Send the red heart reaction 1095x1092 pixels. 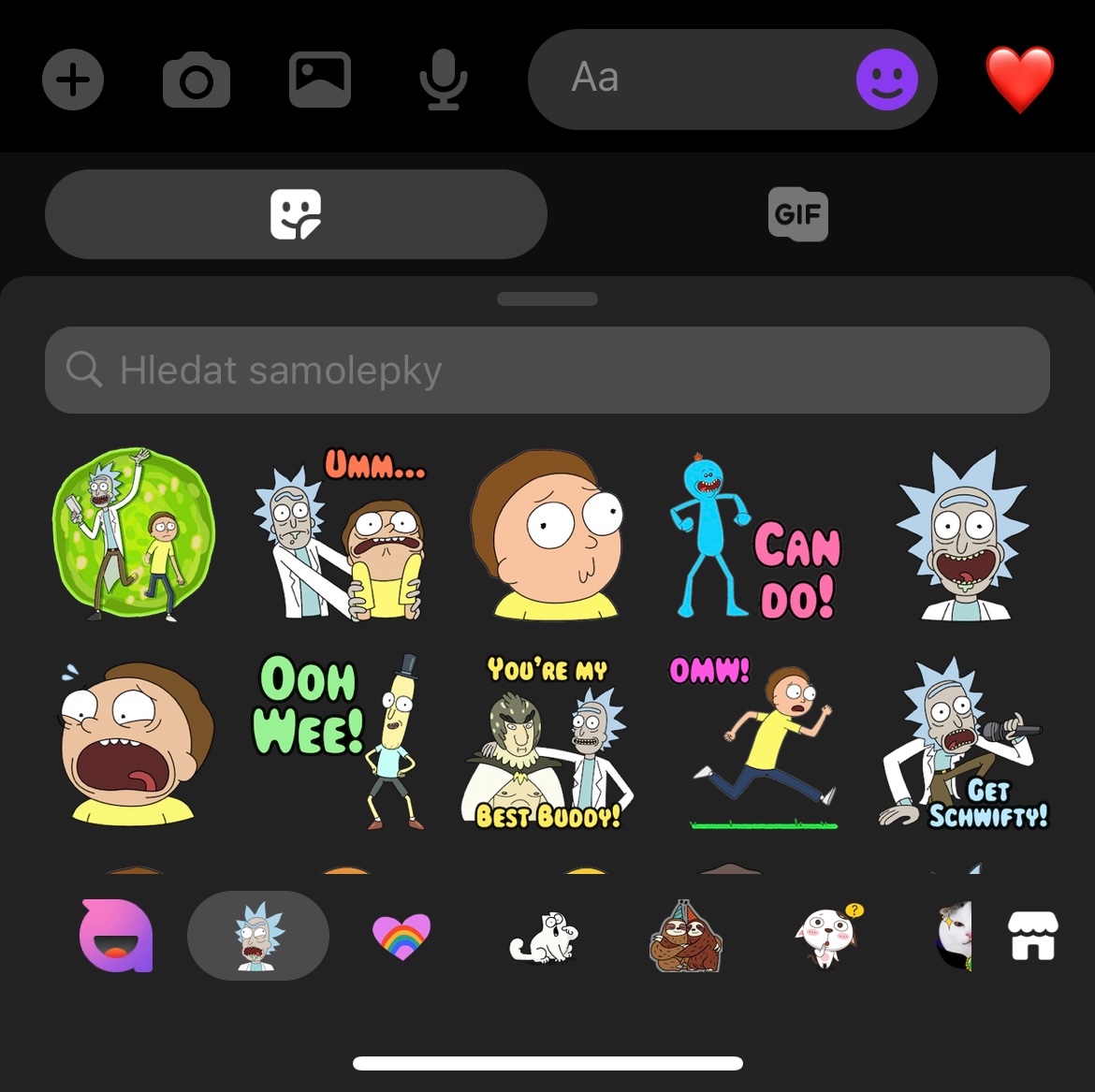tap(1019, 79)
